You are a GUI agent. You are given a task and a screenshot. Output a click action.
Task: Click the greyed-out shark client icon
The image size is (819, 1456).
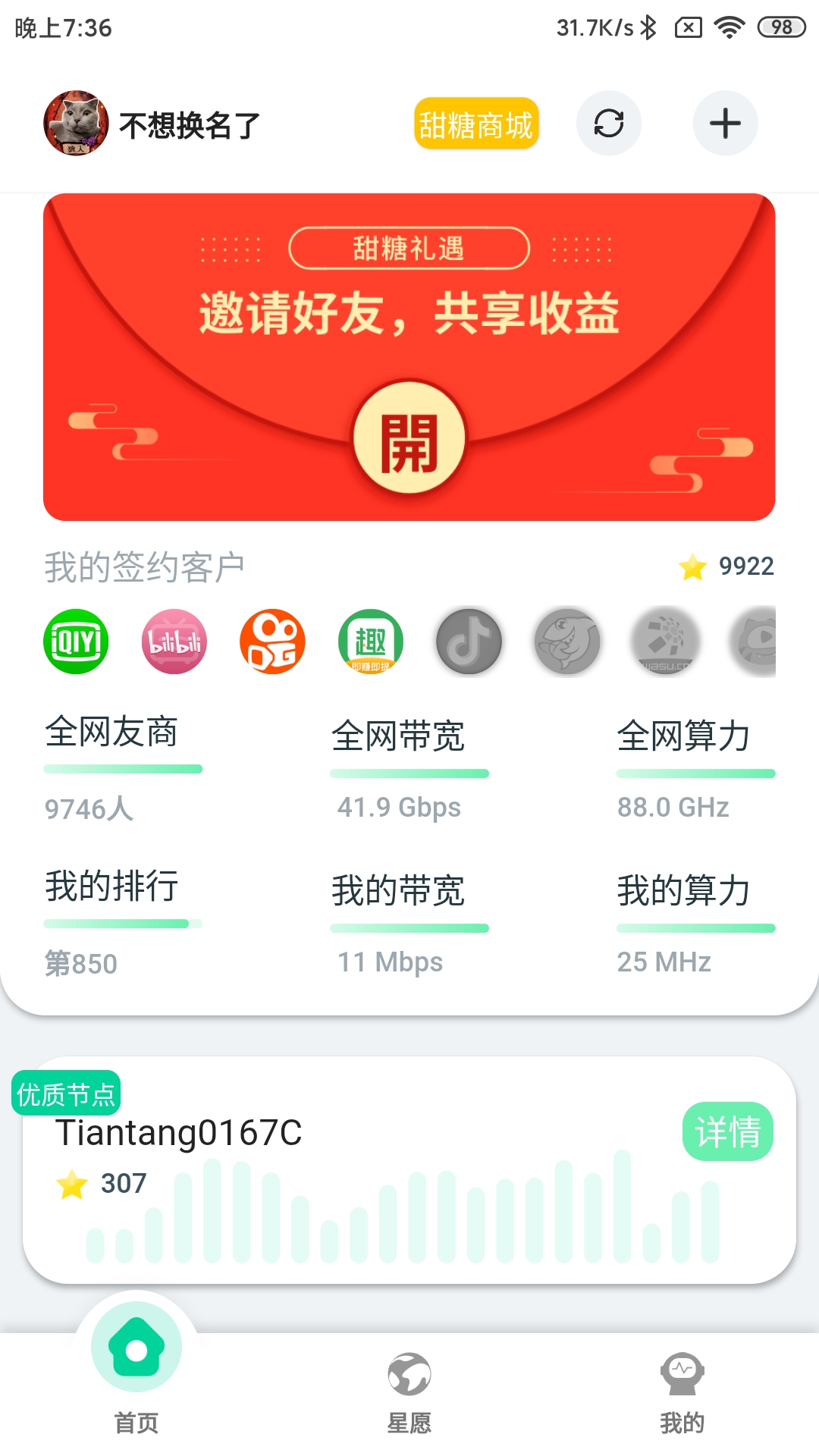[x=567, y=642]
